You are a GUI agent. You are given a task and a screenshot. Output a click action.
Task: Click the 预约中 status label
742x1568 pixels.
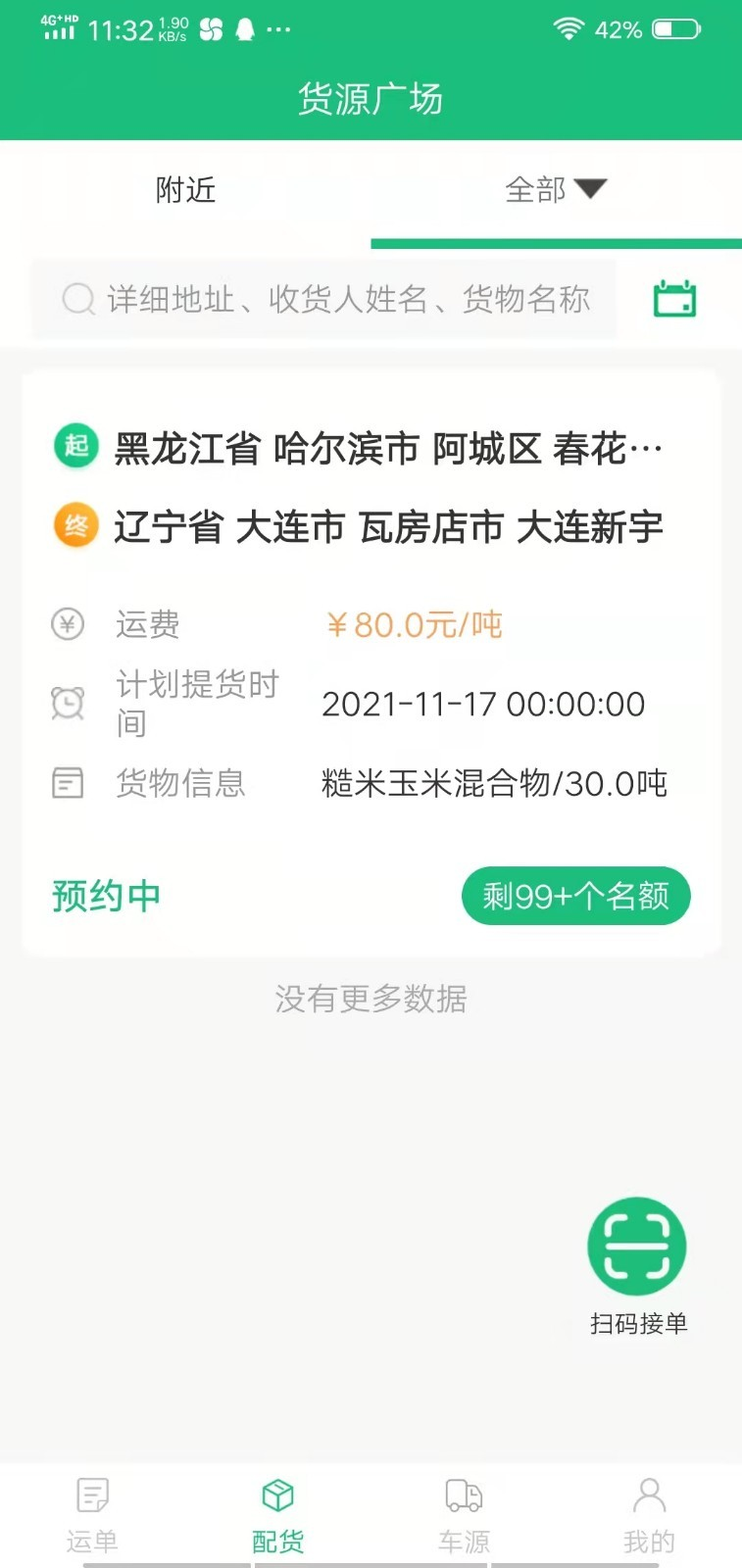tap(106, 895)
